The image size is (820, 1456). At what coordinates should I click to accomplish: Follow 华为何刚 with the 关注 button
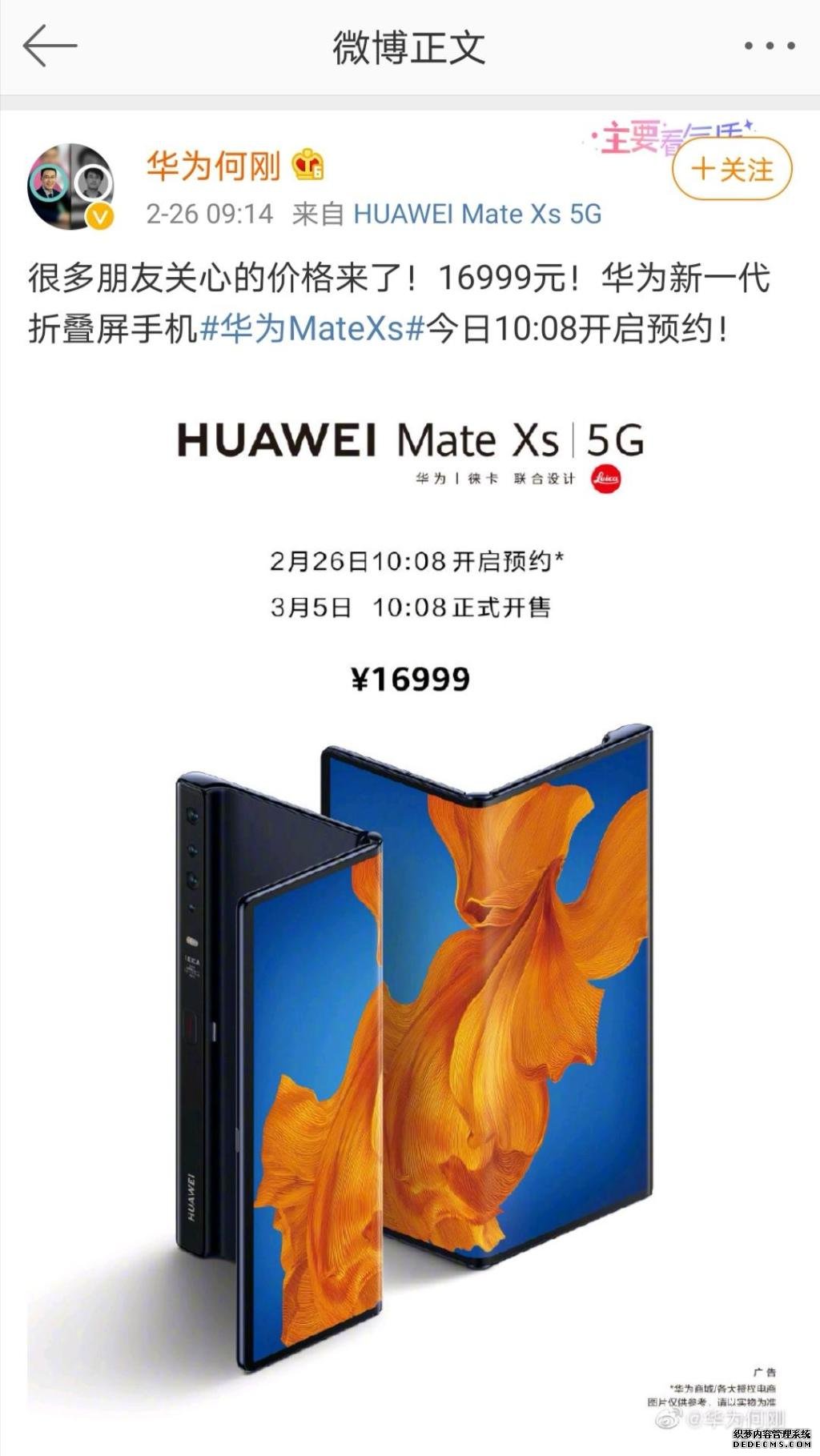click(732, 170)
